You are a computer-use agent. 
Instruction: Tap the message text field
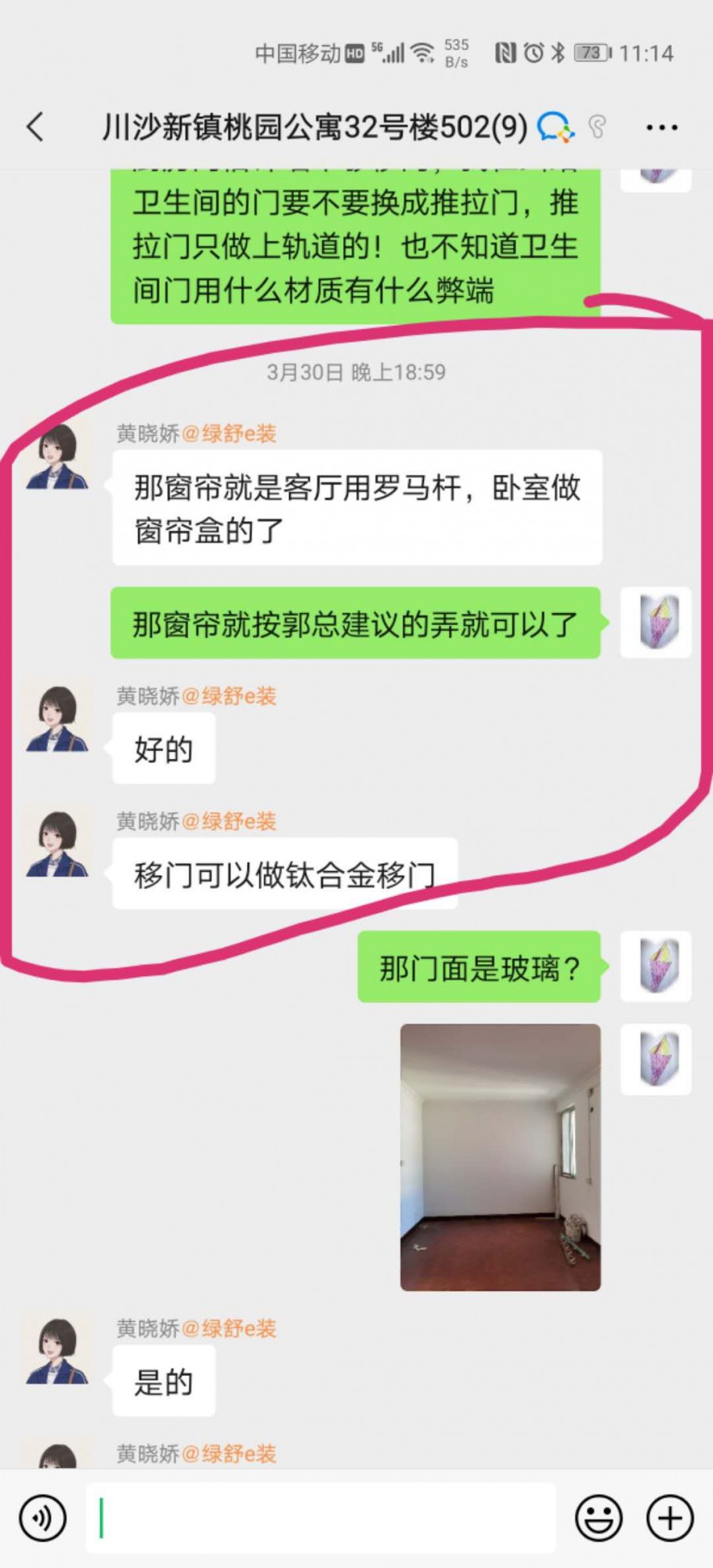321,1518
